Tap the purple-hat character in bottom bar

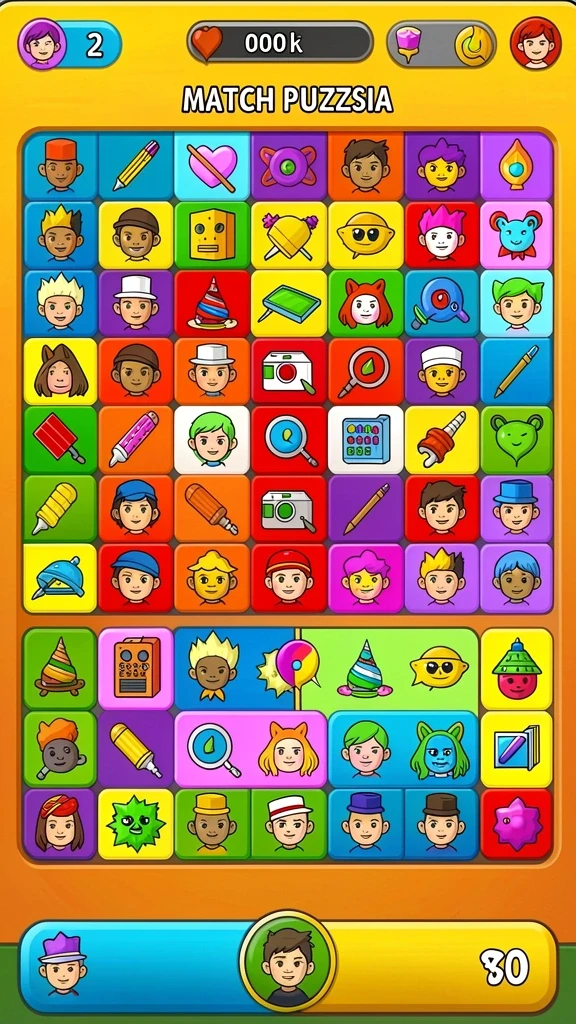point(61,965)
